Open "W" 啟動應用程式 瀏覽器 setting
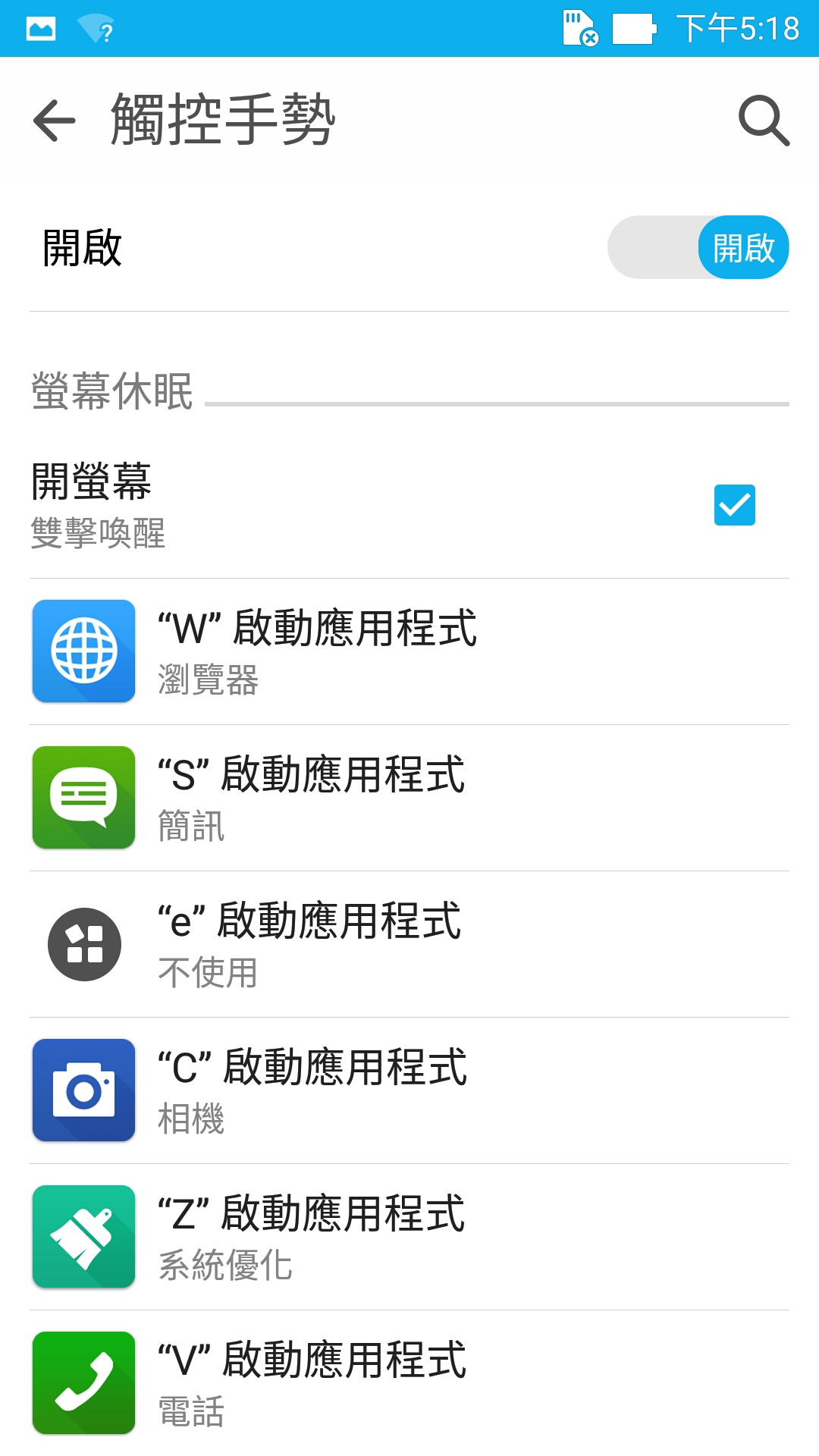The image size is (819, 1456). [x=409, y=651]
